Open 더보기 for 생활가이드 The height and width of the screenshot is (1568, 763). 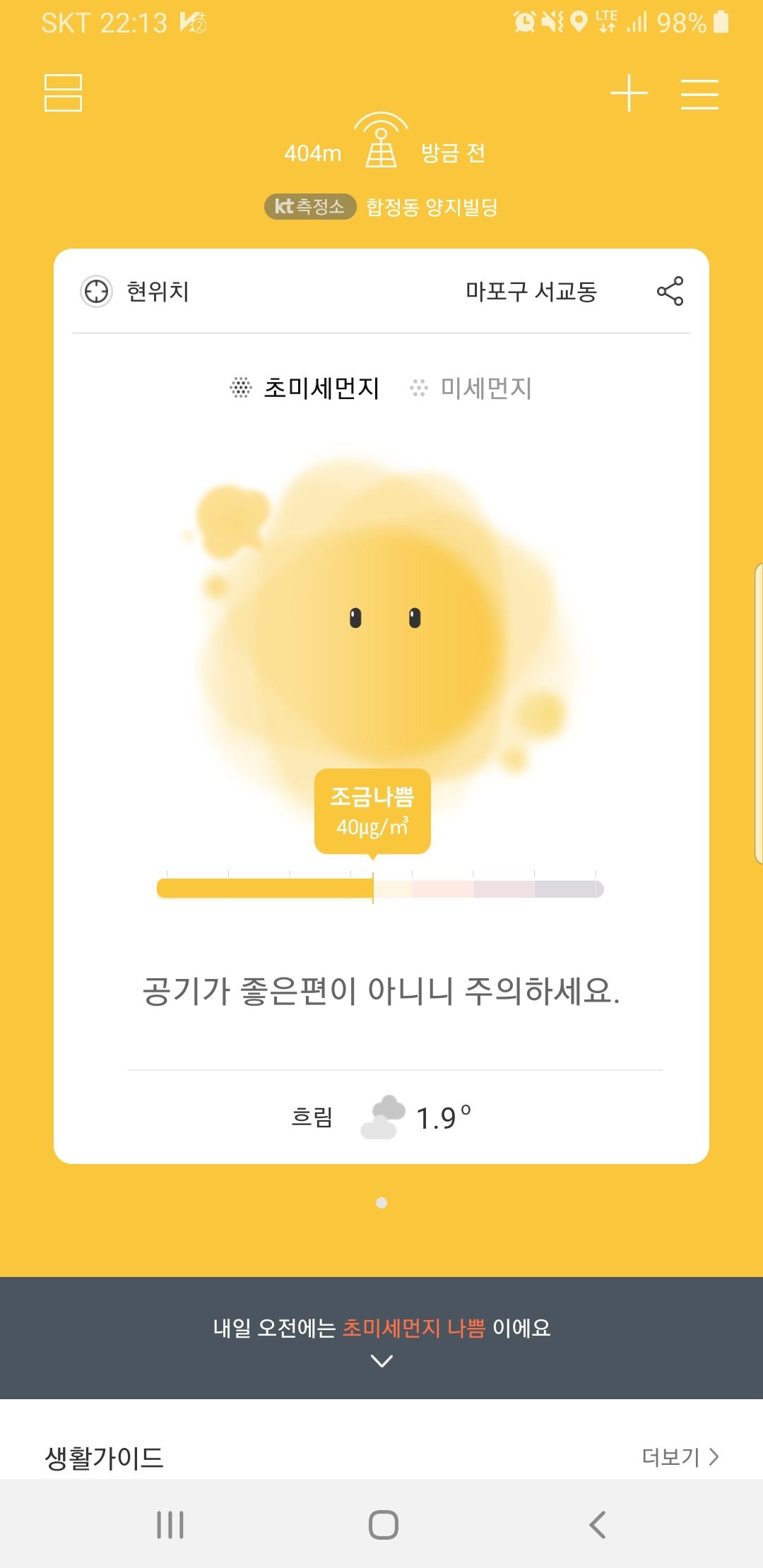click(680, 1456)
